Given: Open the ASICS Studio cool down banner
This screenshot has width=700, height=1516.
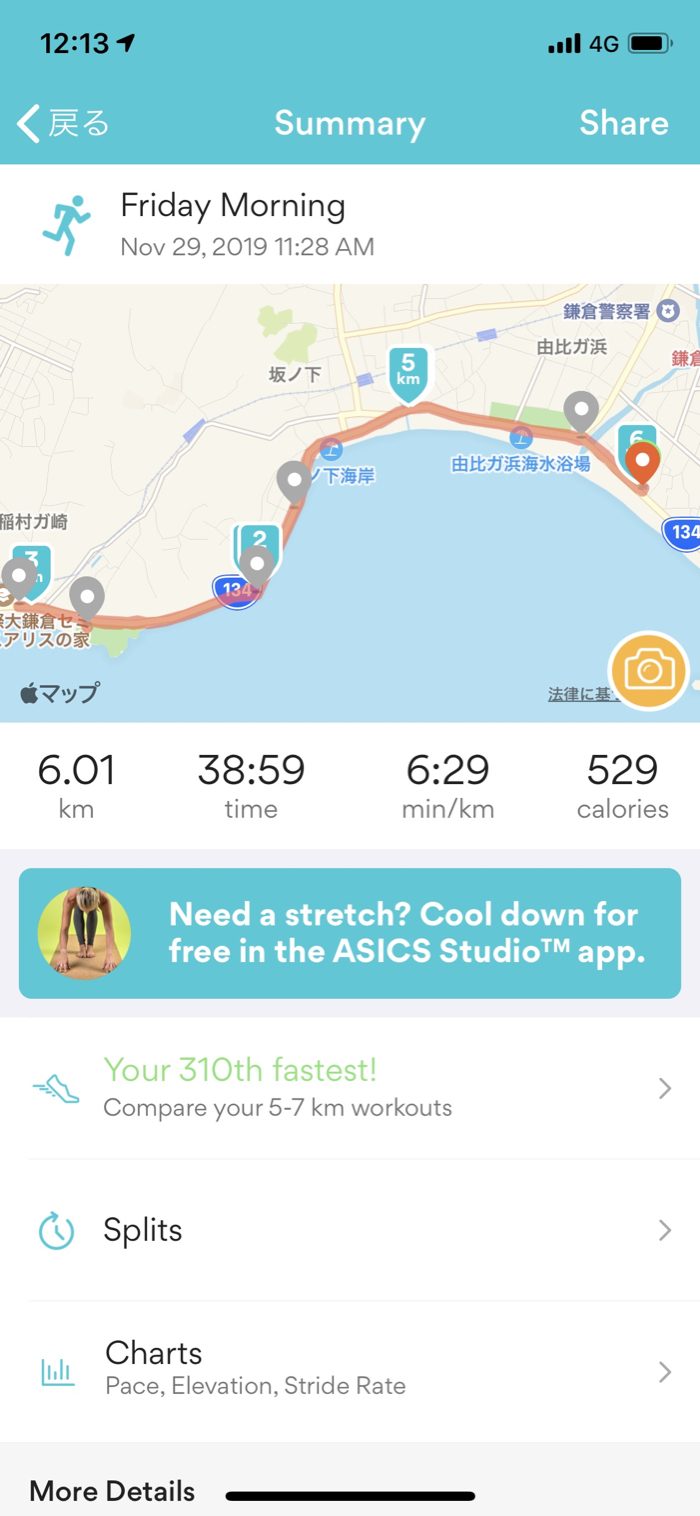Looking at the screenshot, I should [350, 932].
